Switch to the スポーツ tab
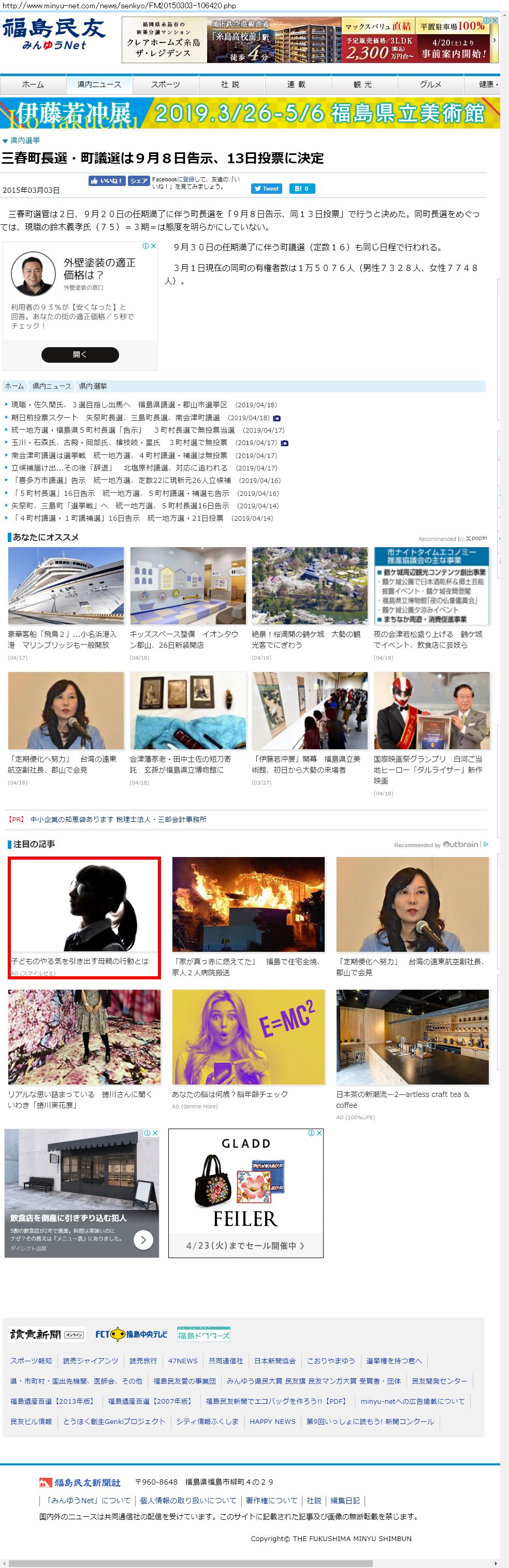509x1568 pixels. (165, 84)
